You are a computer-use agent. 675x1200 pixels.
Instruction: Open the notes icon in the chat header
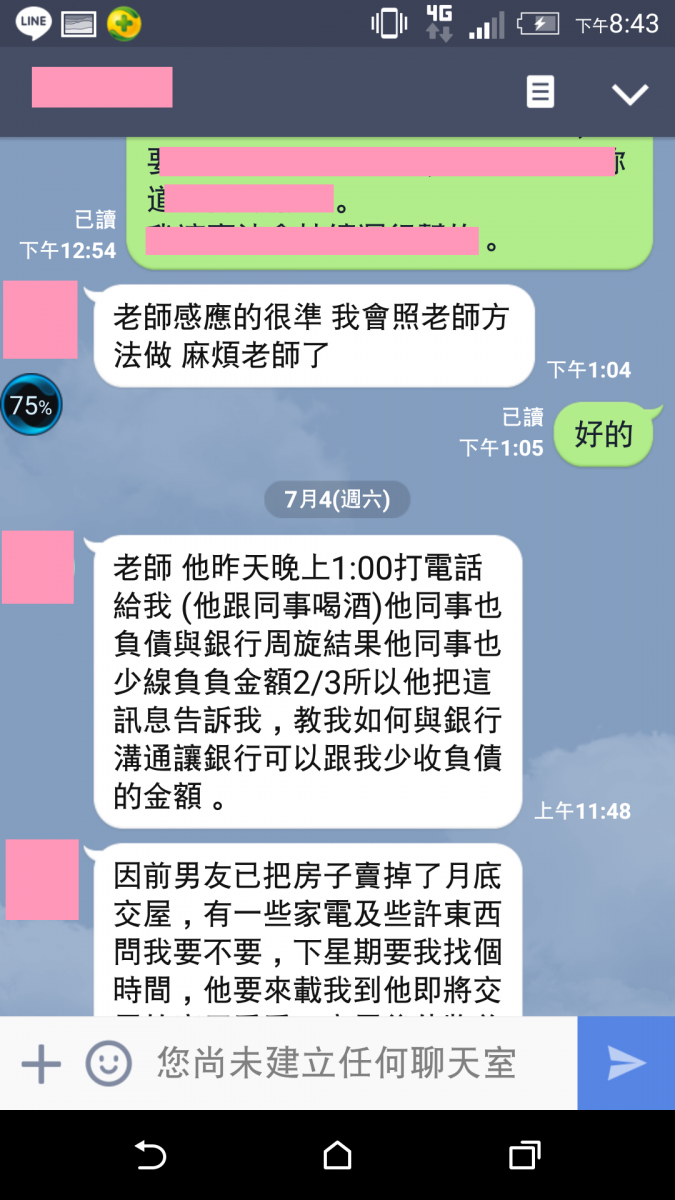click(540, 92)
